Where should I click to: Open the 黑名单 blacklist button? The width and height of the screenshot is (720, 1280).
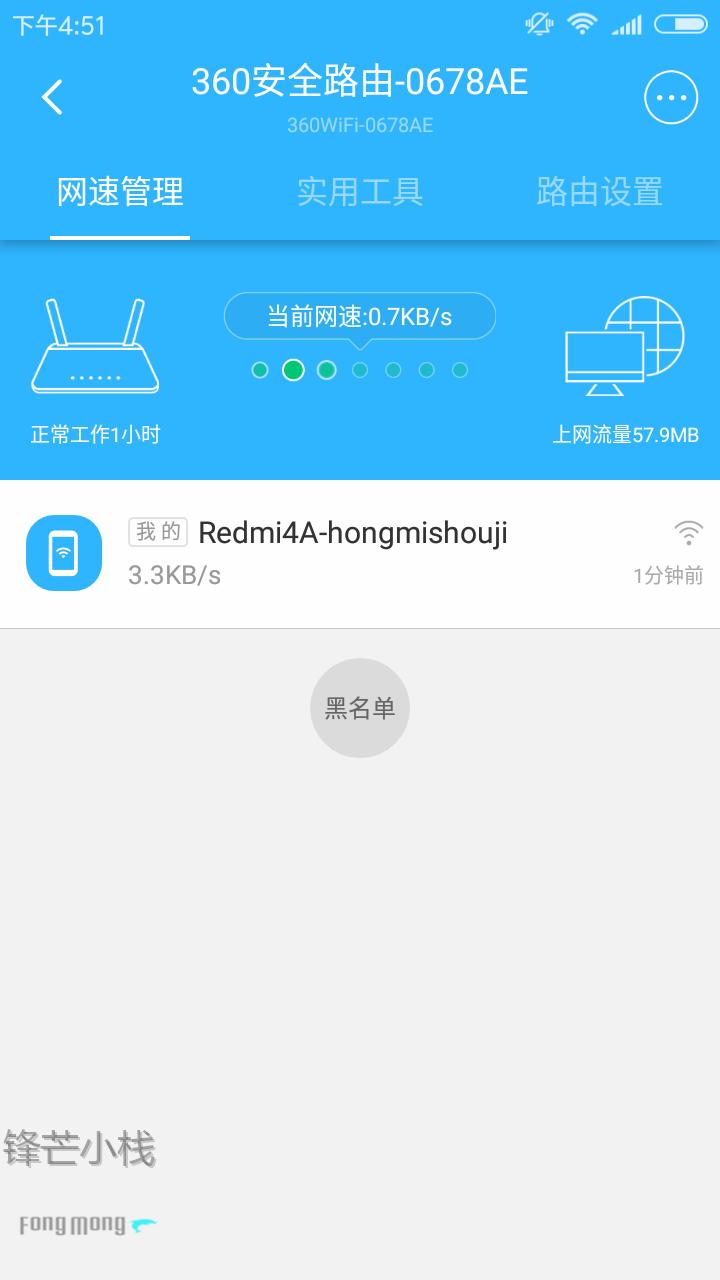pos(360,707)
